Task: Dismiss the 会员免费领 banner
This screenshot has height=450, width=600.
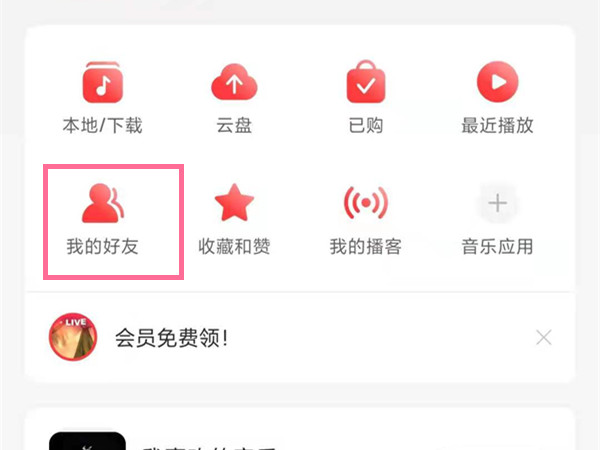Action: tap(543, 337)
